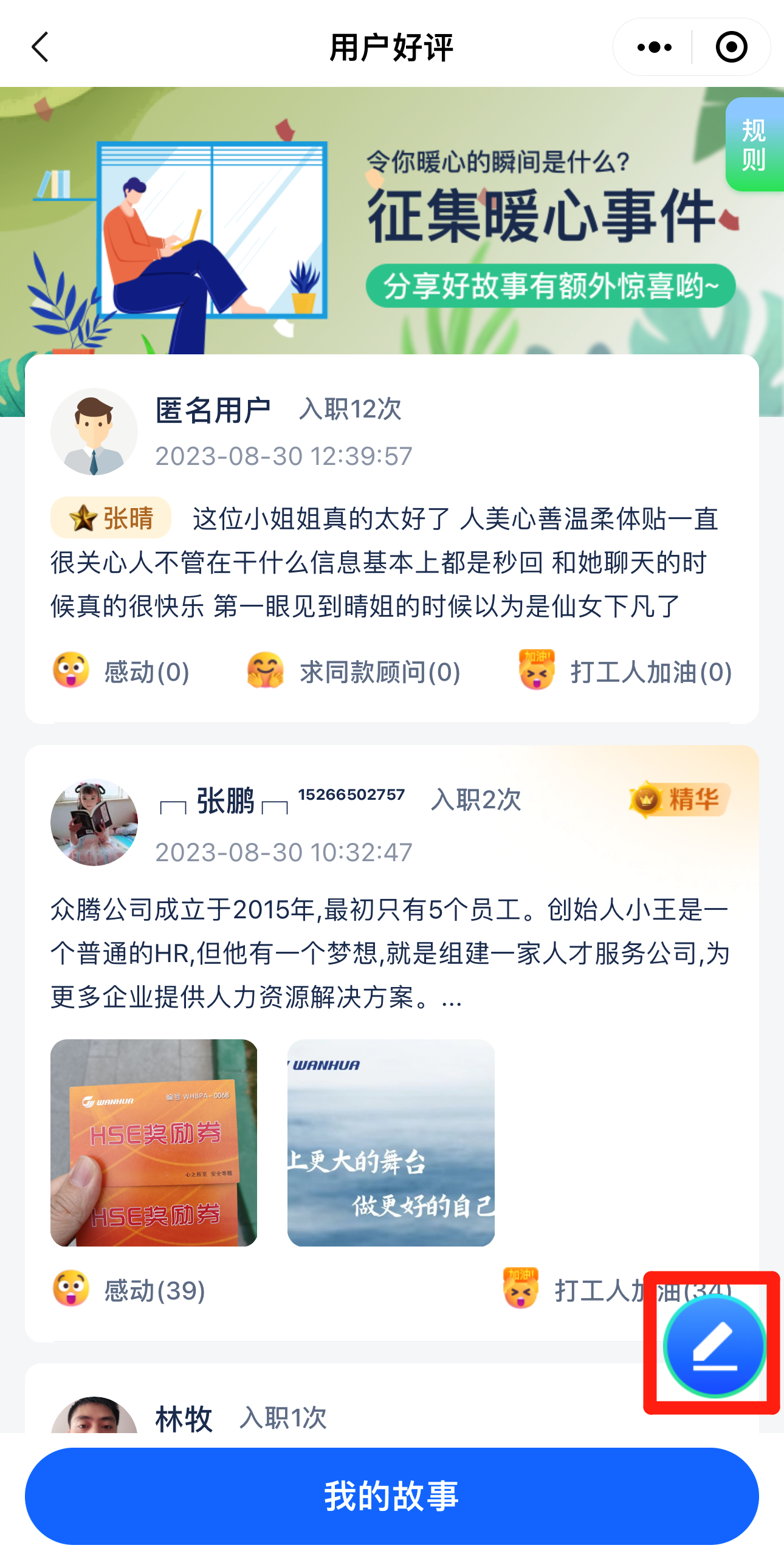Tap 打工人加油(0) on anonymous user's review
The height and width of the screenshot is (1565, 784).
[x=626, y=672]
